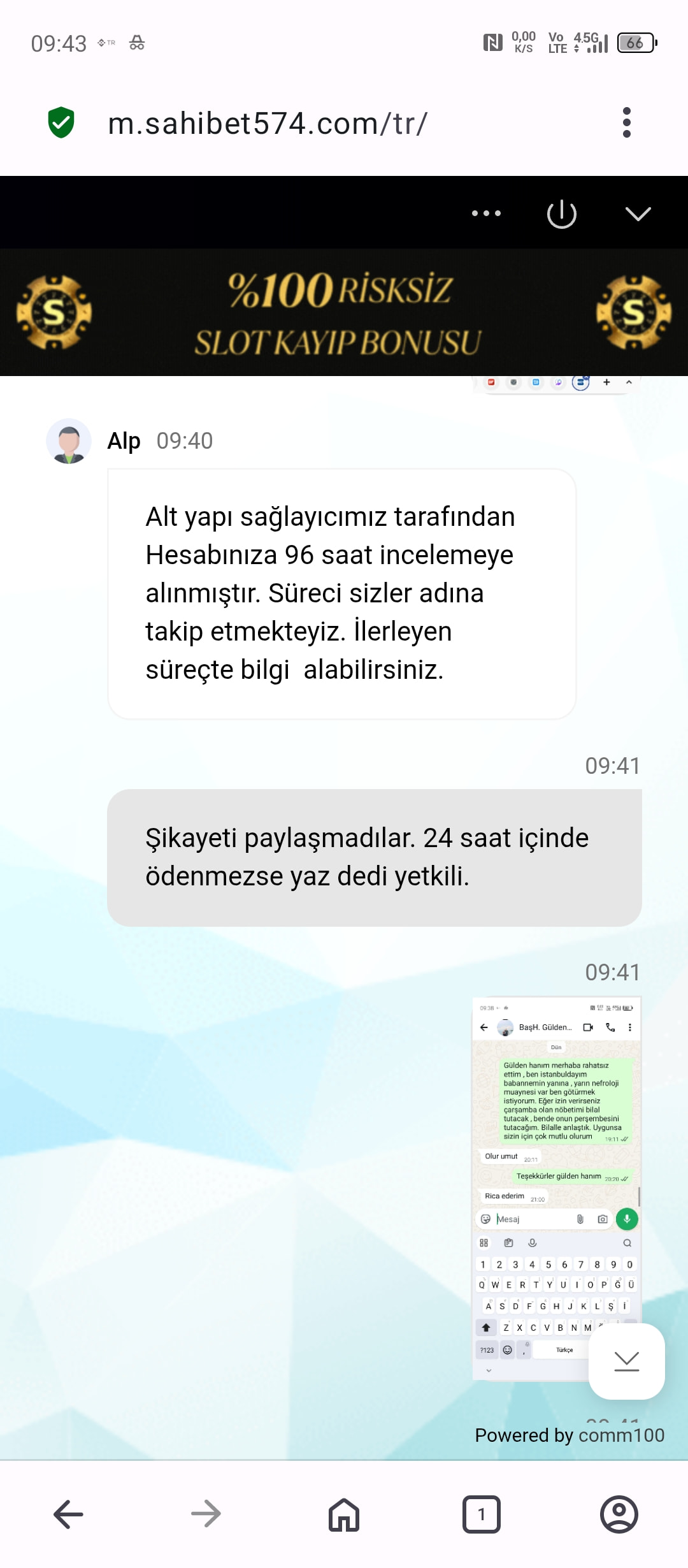Go back to the previous page
This screenshot has width=688, height=1568.
click(69, 1514)
